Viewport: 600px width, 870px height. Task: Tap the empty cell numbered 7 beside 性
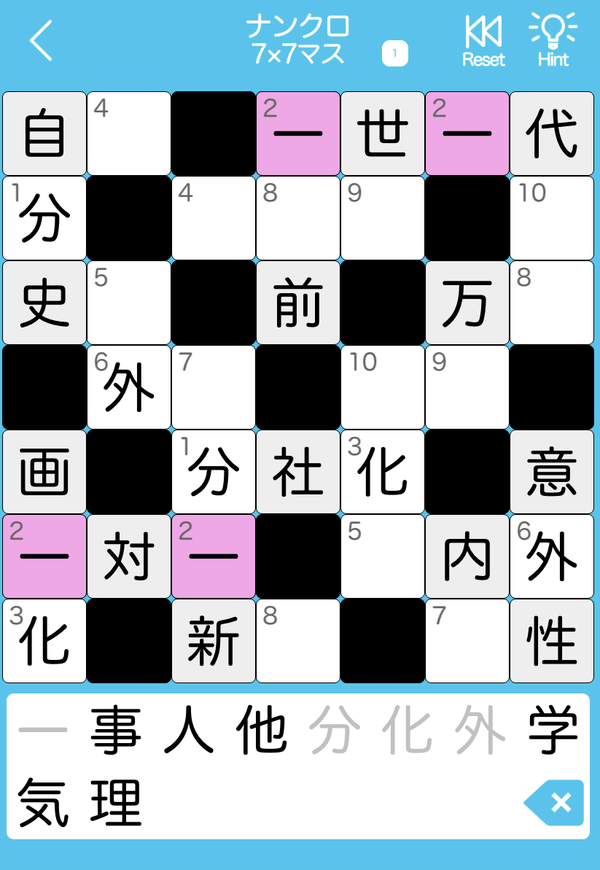pos(467,641)
